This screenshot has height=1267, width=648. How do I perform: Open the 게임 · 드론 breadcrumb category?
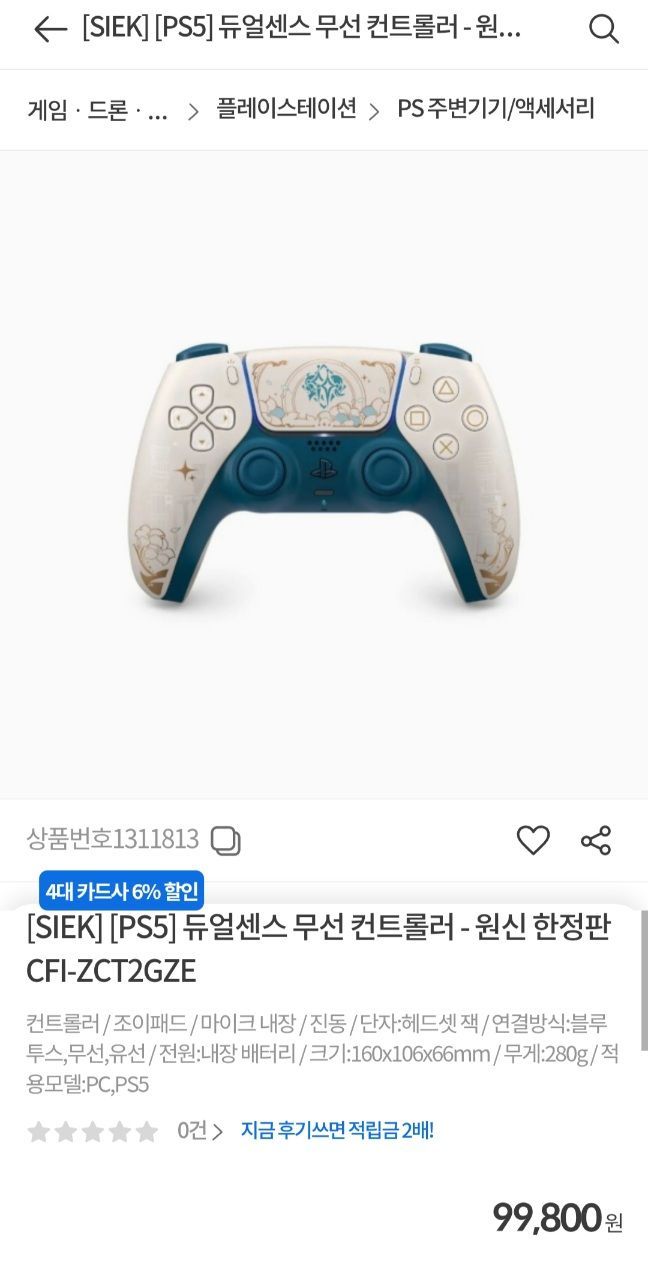pyautogui.click(x=98, y=110)
